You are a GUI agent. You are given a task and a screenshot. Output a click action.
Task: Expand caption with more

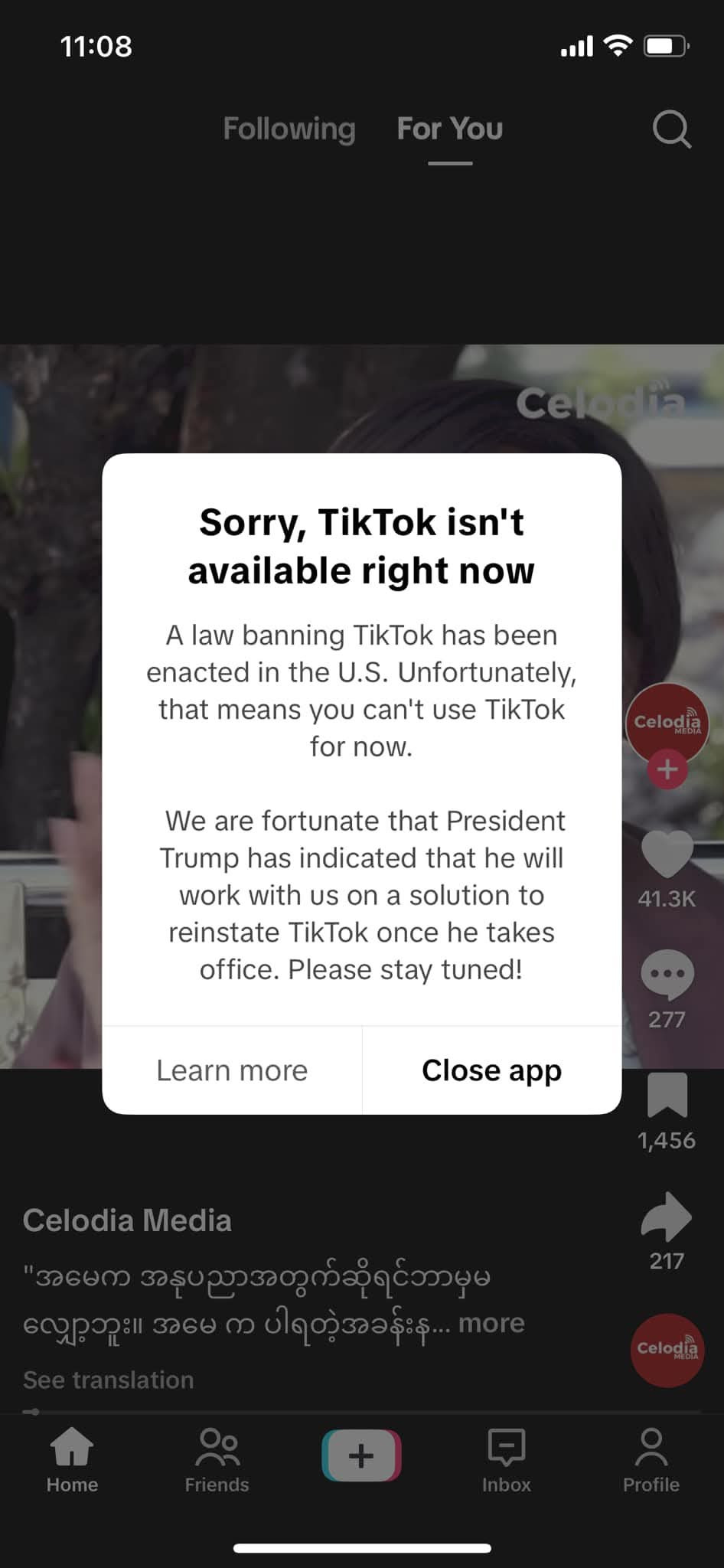[491, 1323]
